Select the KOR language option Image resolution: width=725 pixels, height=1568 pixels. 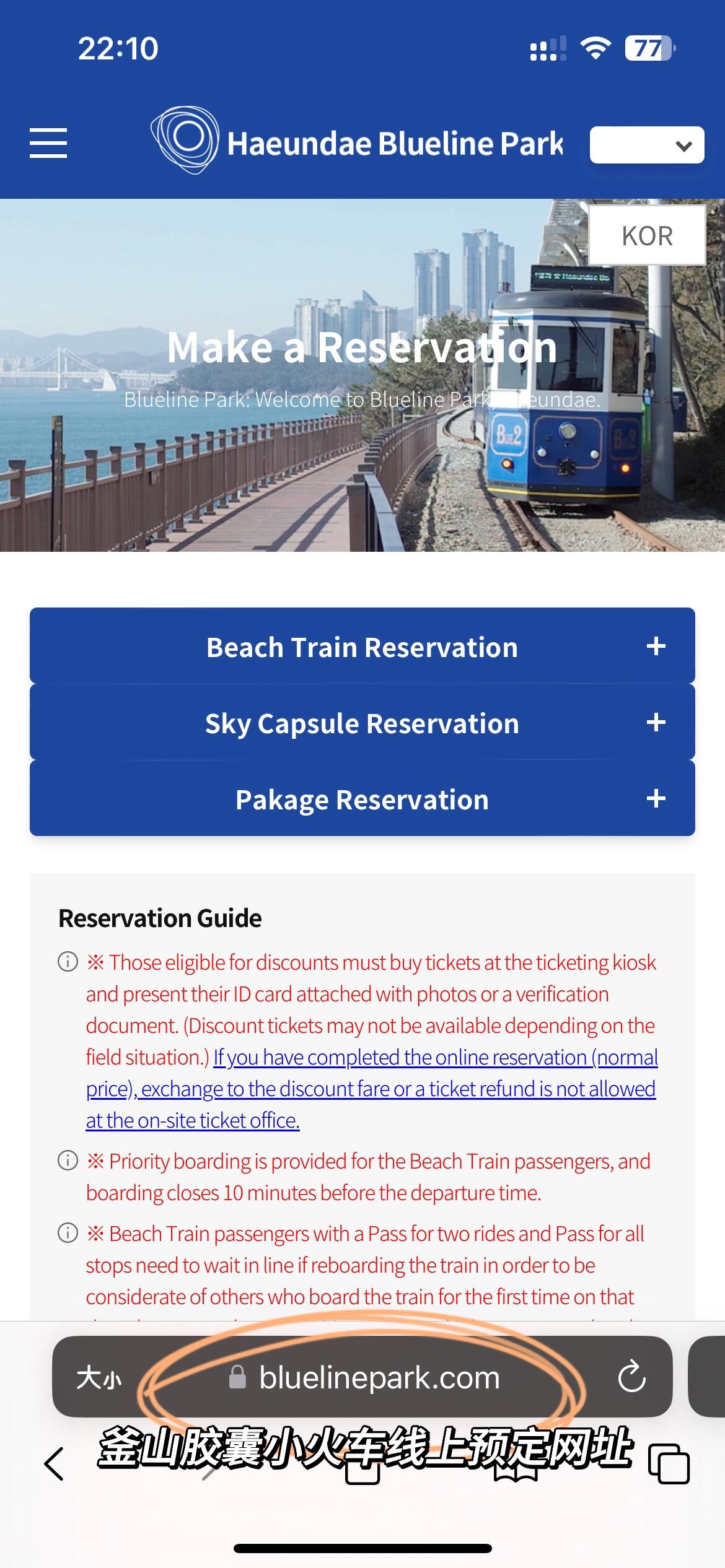click(x=647, y=236)
